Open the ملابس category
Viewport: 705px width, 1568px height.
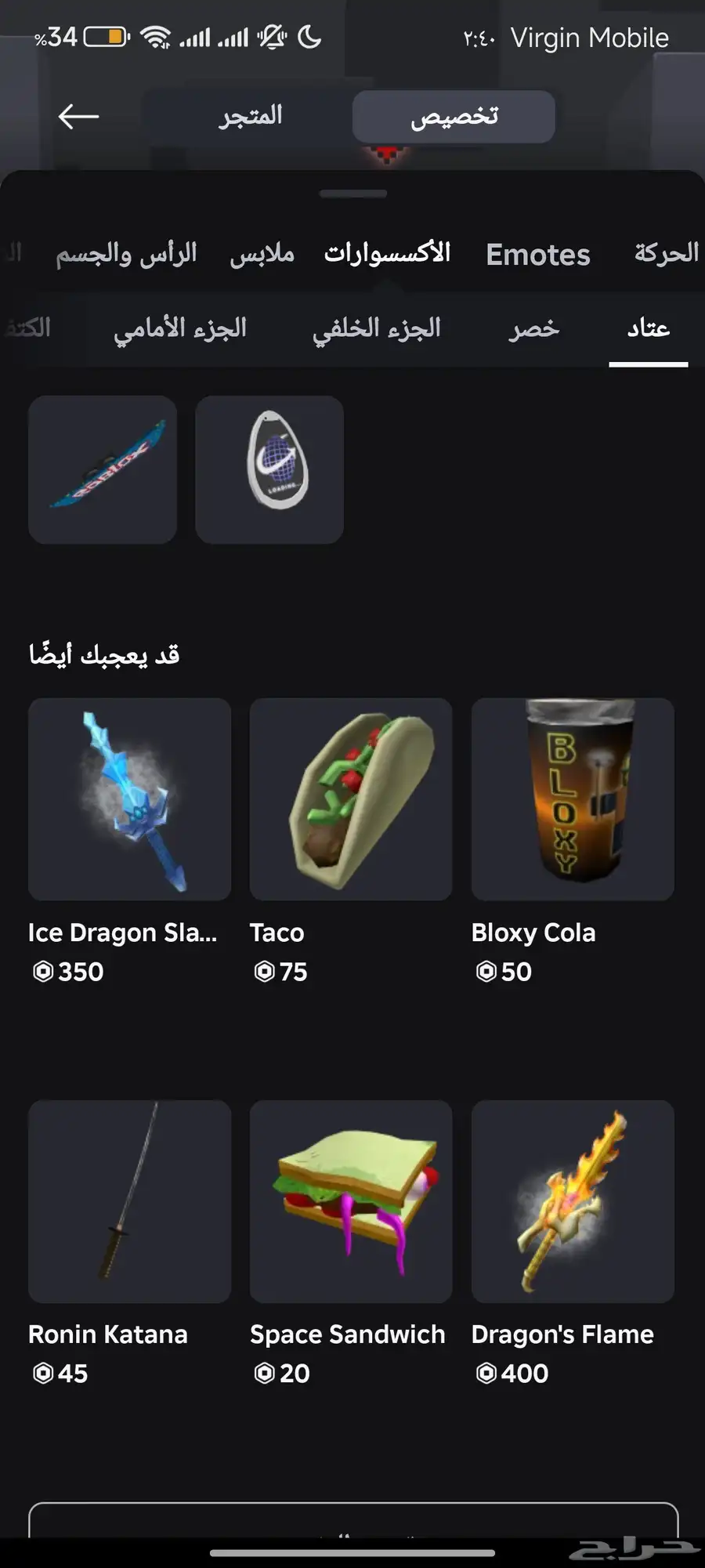[262, 254]
